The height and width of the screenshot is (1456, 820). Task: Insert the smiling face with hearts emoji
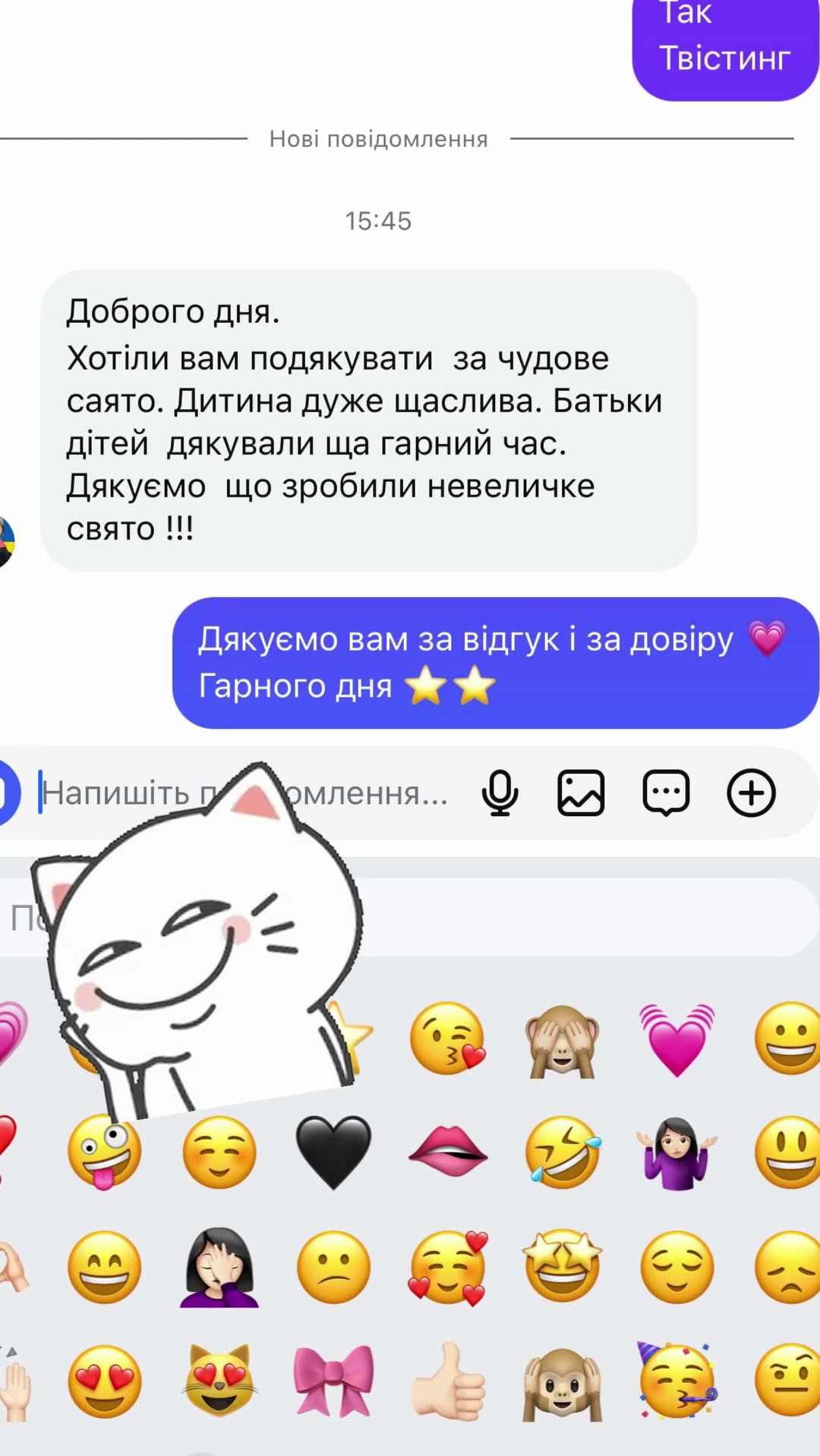448,1267
